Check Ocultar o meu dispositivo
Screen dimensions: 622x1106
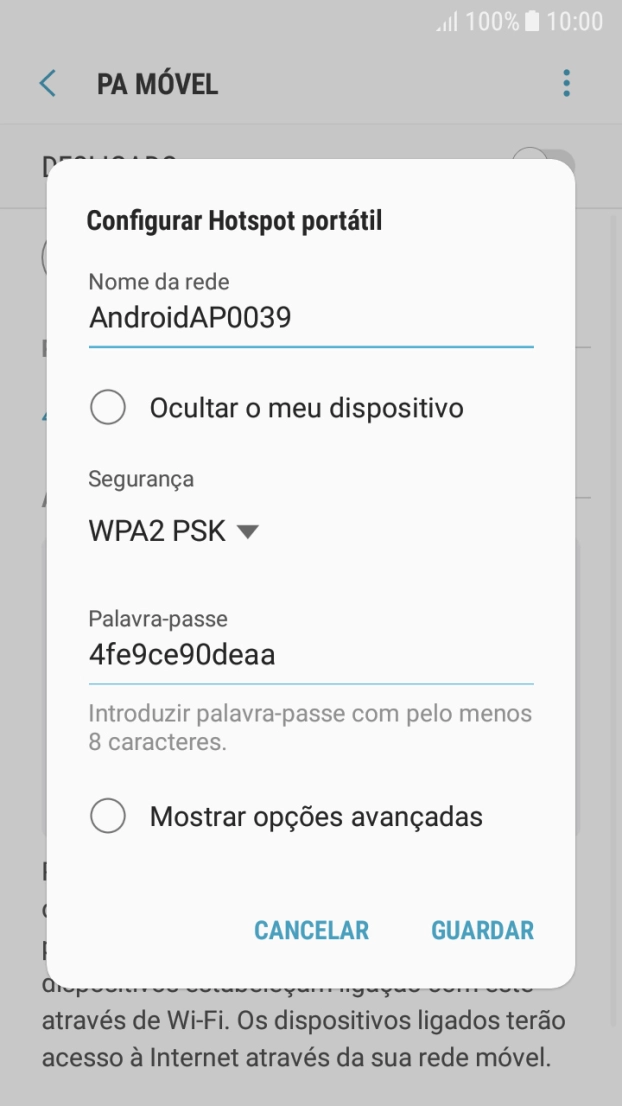click(x=108, y=408)
